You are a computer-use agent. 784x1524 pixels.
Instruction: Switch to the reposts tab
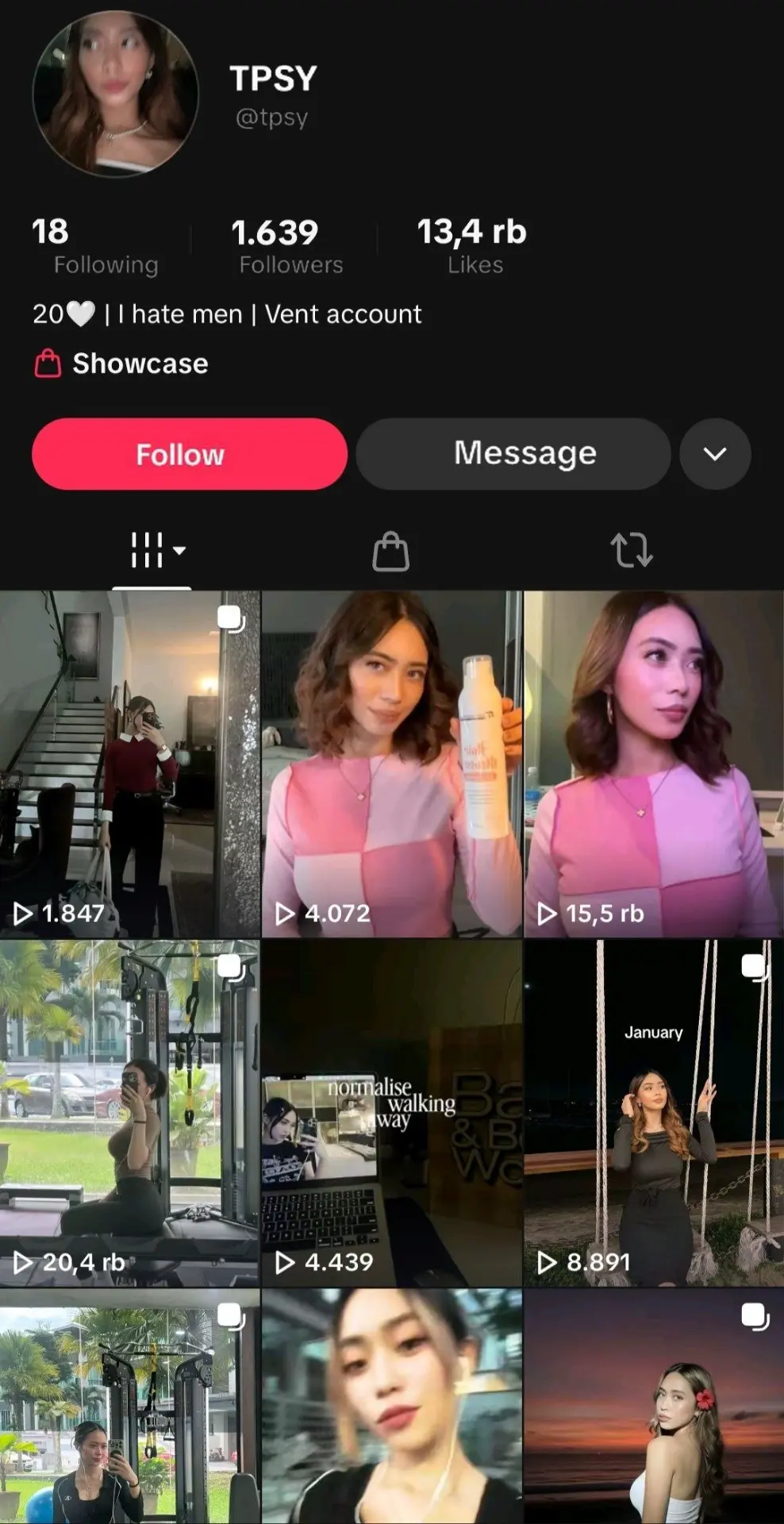[x=632, y=550]
